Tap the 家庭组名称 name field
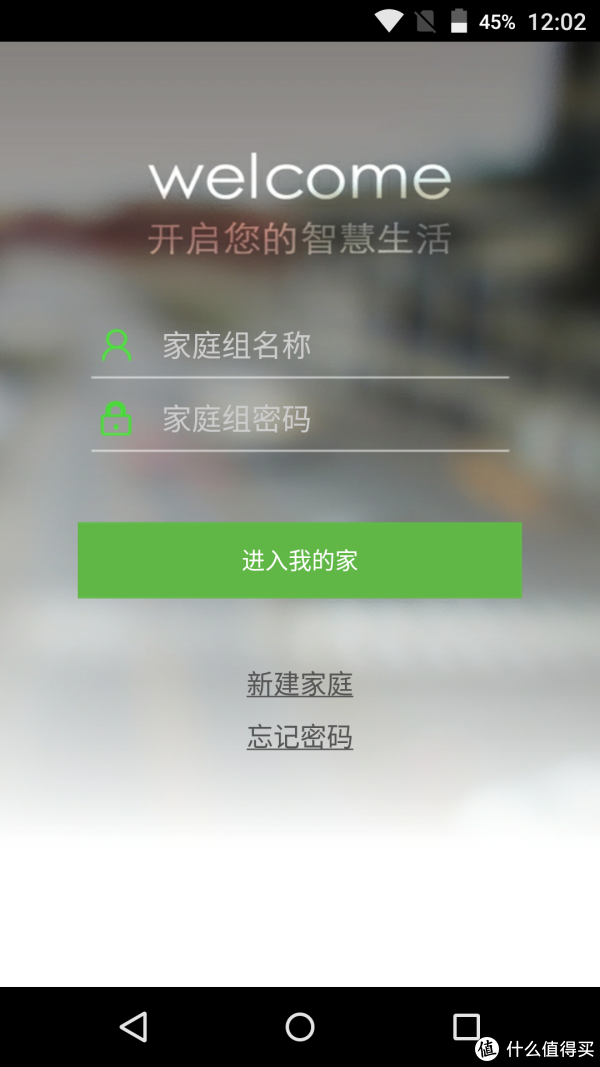The image size is (600, 1067). [x=300, y=346]
